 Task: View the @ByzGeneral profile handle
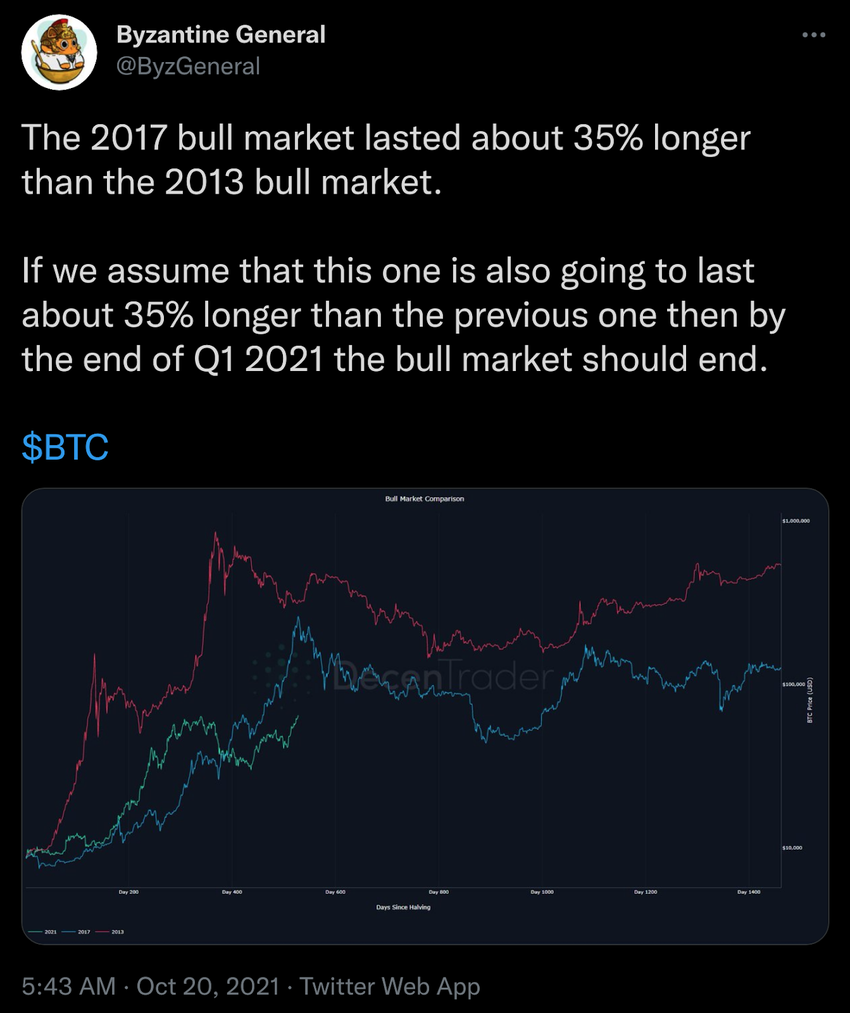[x=188, y=66]
